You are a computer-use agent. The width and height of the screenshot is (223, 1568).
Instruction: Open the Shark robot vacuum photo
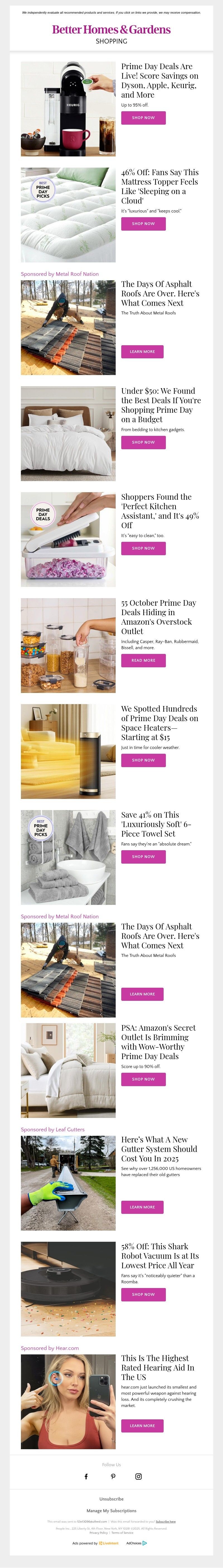(x=68, y=1289)
